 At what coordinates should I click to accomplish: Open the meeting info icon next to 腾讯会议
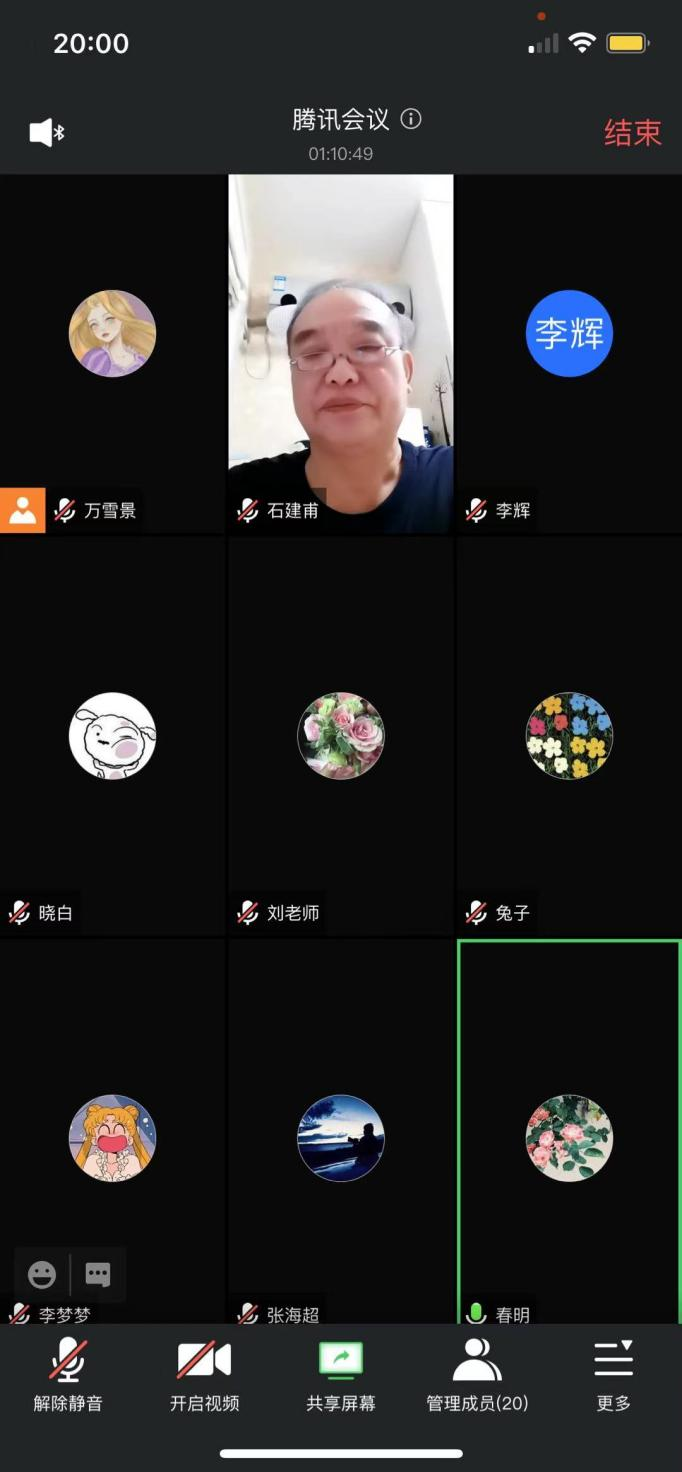[411, 119]
